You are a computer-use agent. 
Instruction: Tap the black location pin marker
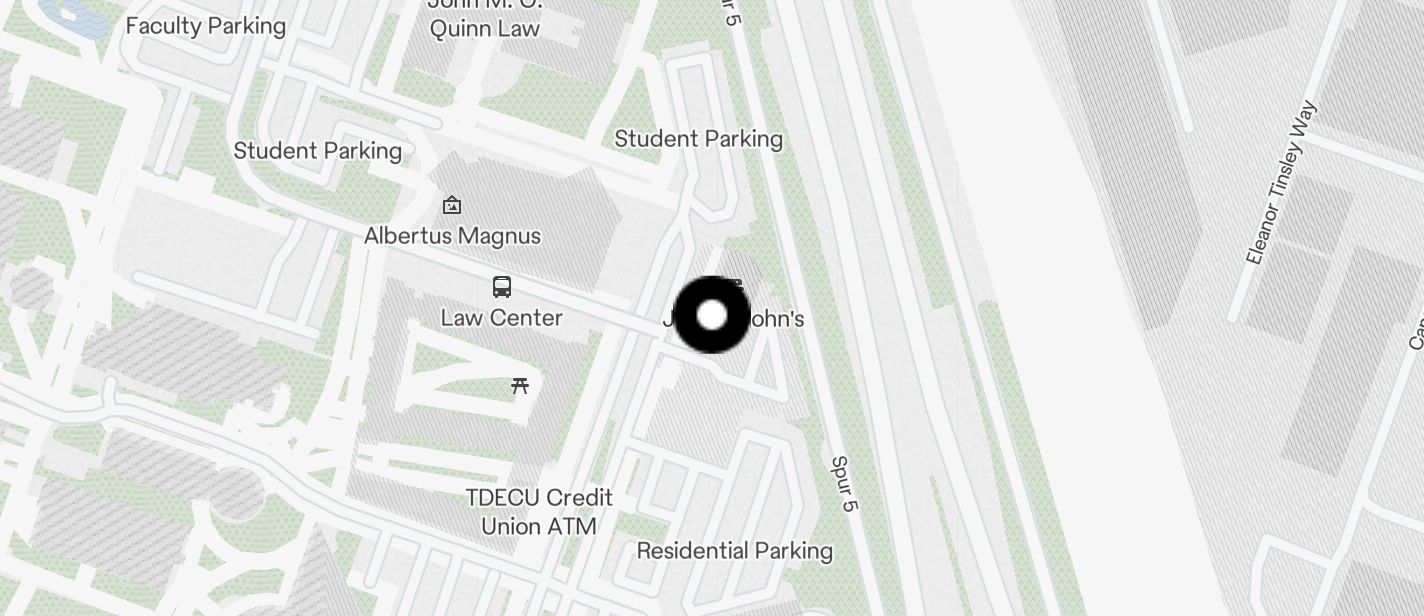(x=712, y=315)
